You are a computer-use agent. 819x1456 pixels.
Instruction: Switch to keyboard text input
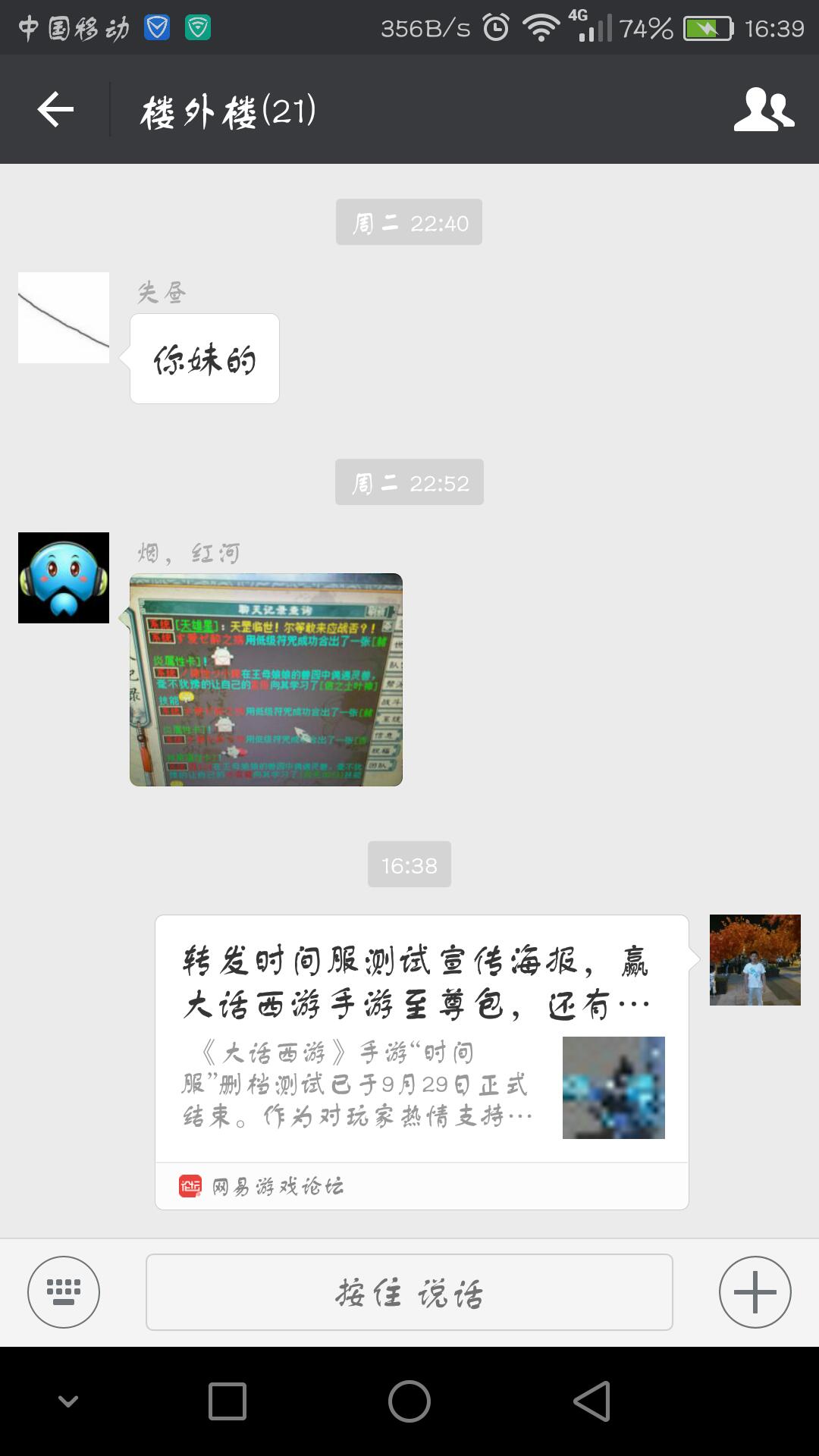[x=64, y=1291]
